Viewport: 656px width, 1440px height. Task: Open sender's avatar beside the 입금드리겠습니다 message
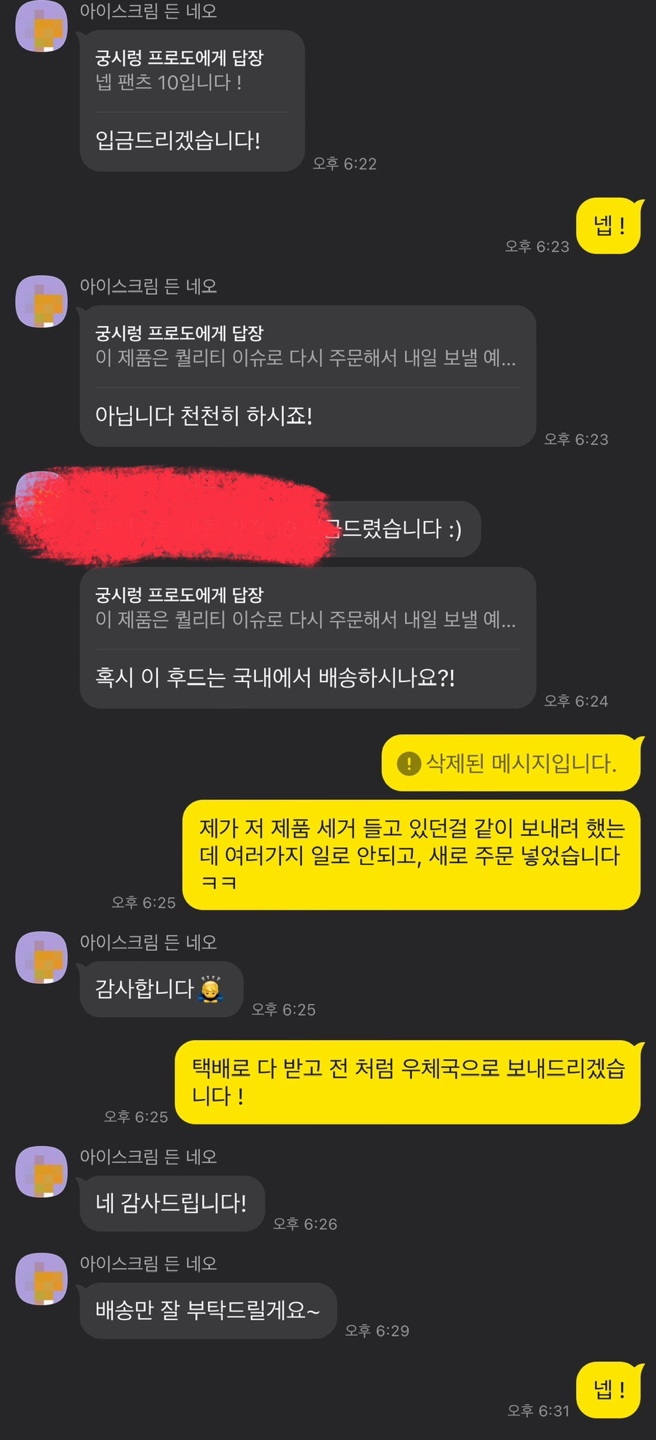click(41, 26)
